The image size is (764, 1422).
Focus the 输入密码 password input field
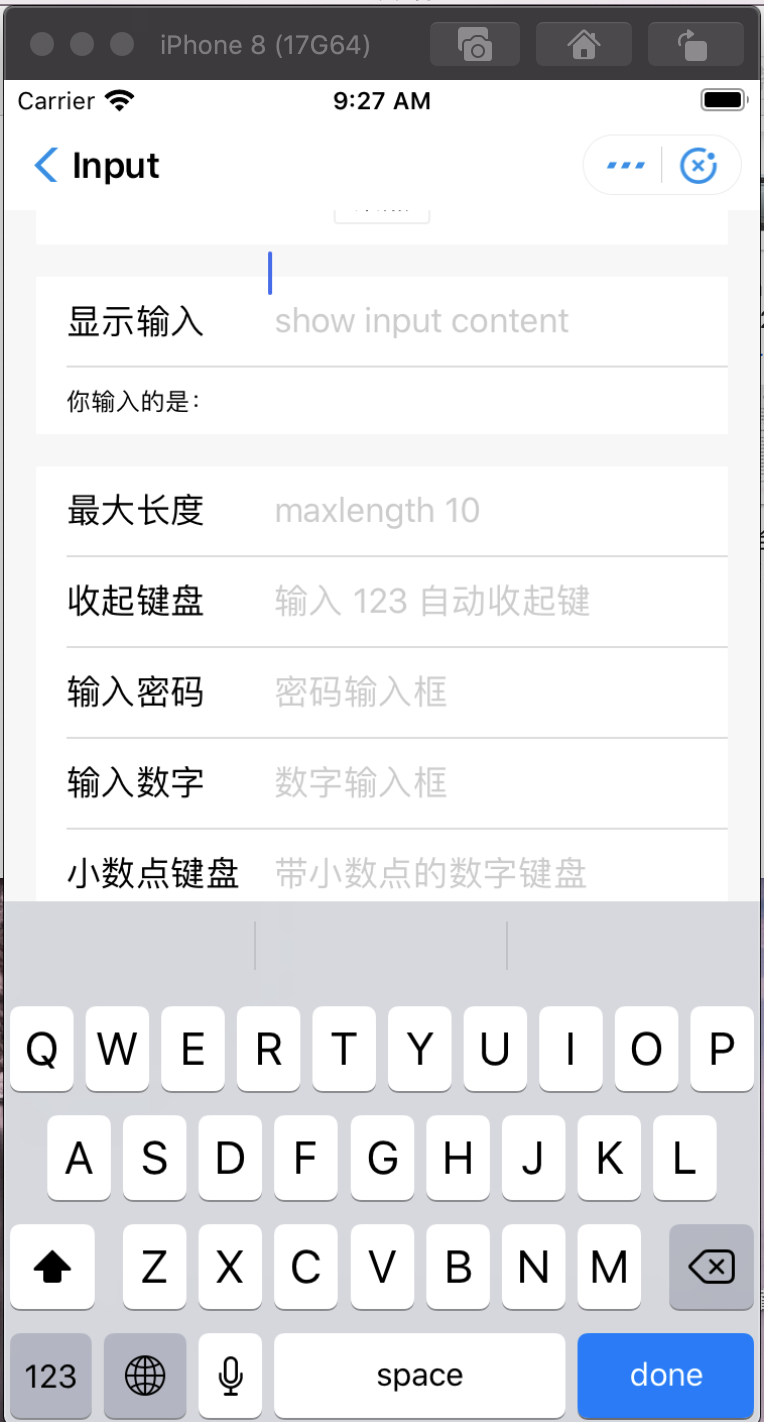[450, 693]
